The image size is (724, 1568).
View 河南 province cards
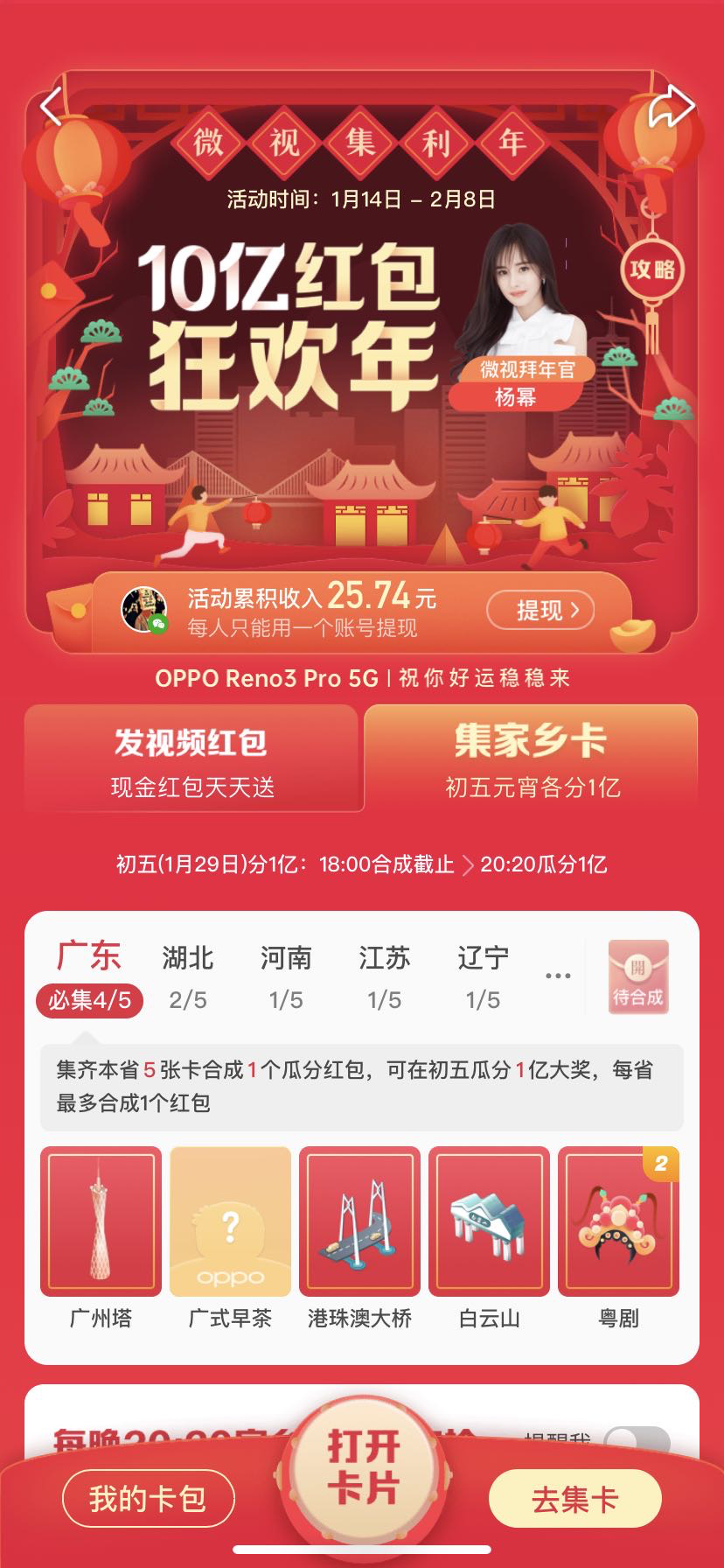286,976
